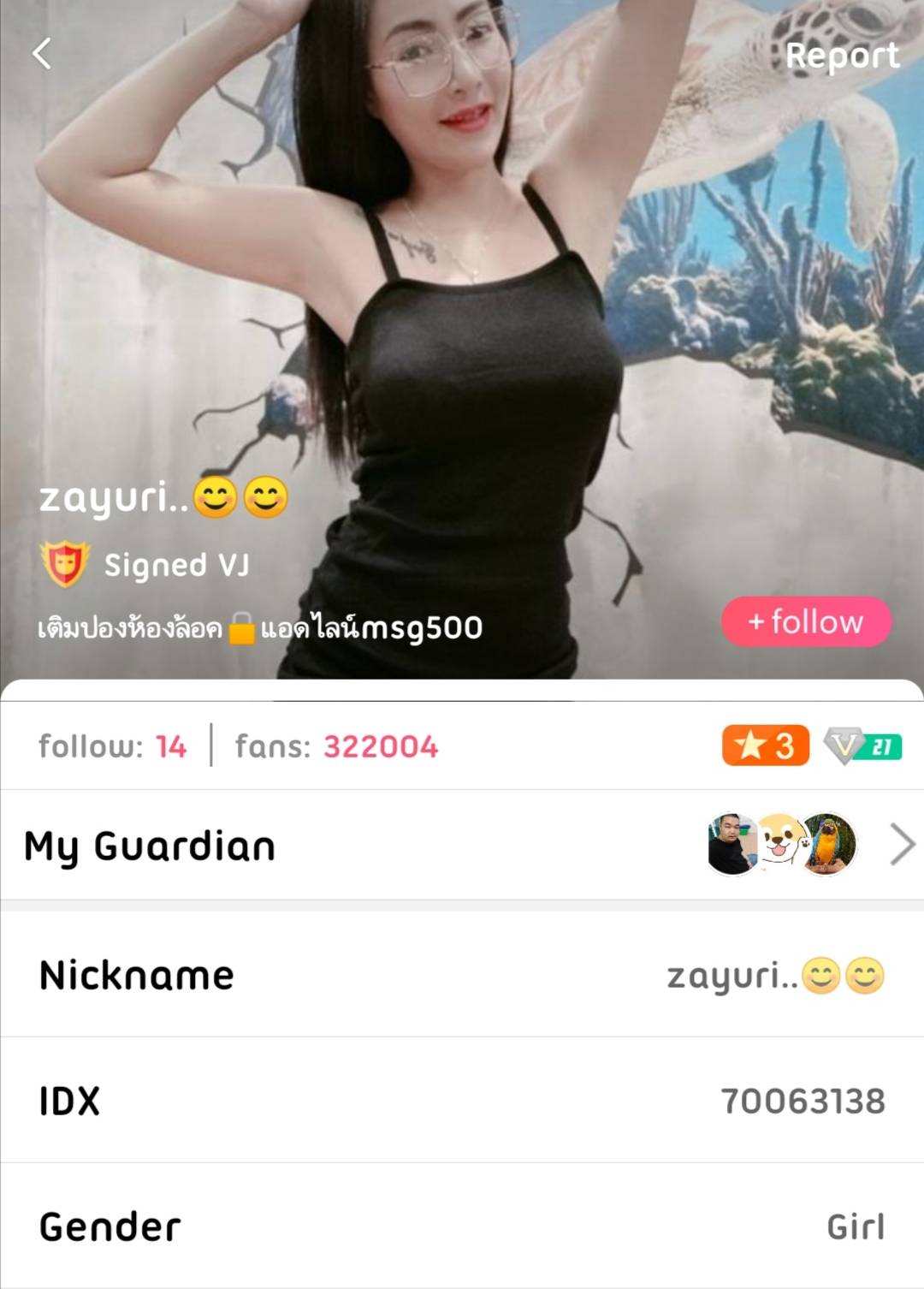Go back using the top-left arrow
The width and height of the screenshot is (924, 1289).
click(x=42, y=54)
